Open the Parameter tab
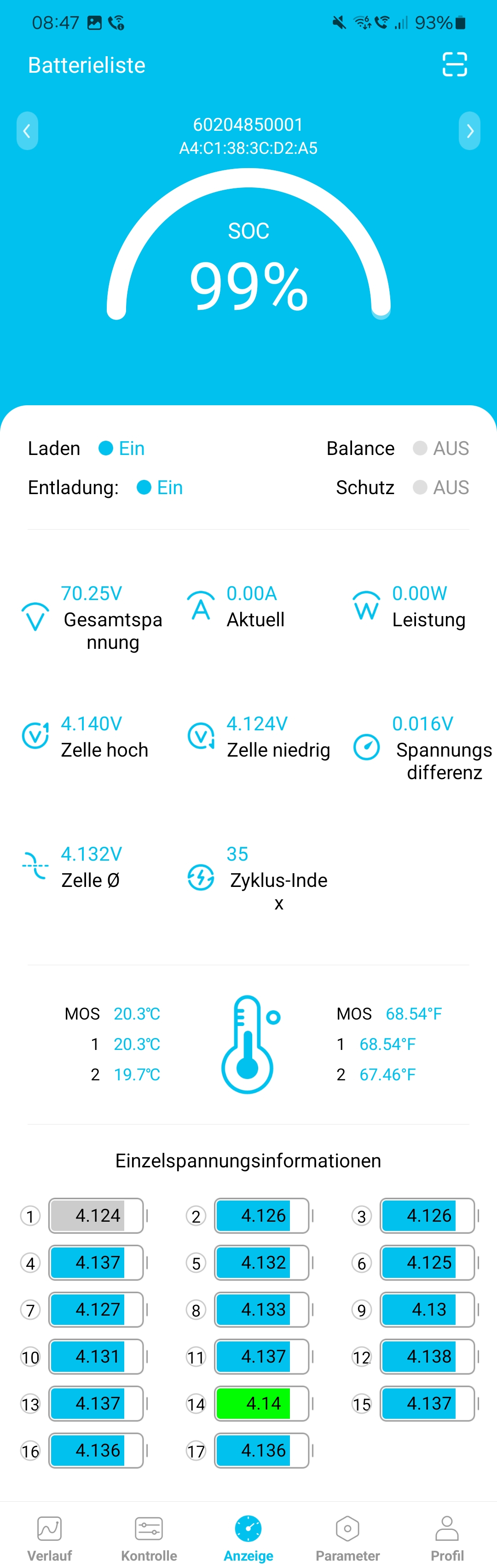497x1568 pixels. (x=347, y=1538)
